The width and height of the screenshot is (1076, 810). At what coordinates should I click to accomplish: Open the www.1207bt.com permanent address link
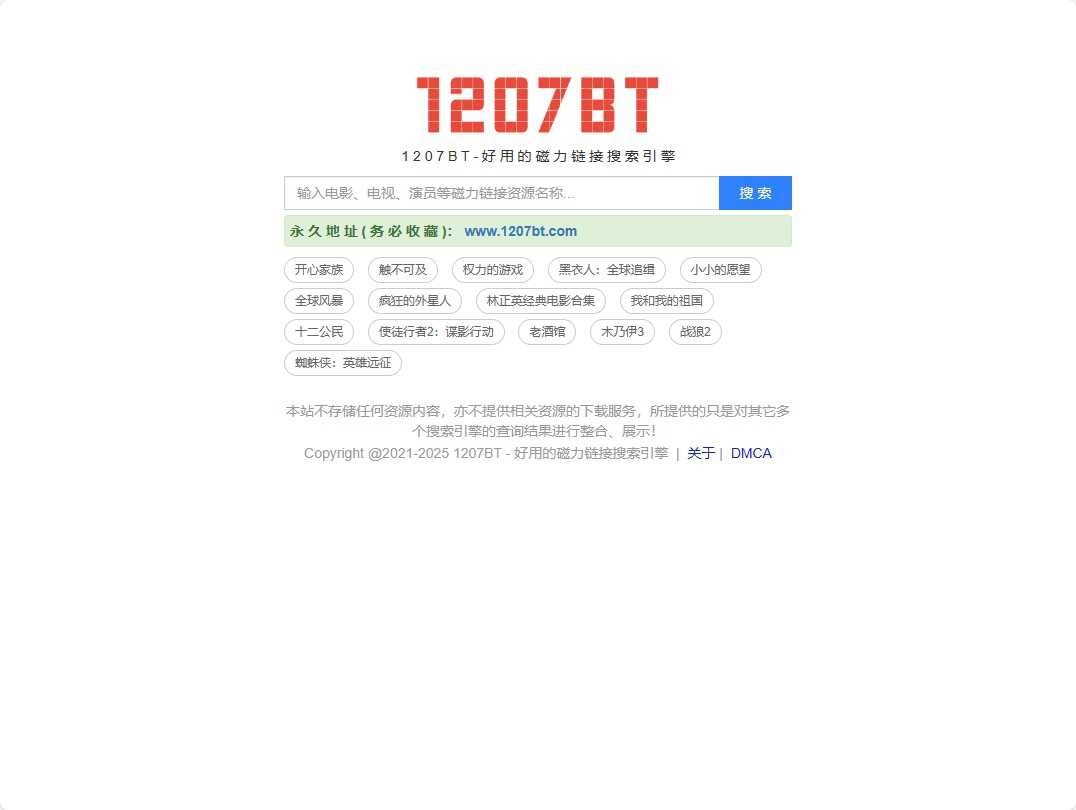click(520, 231)
